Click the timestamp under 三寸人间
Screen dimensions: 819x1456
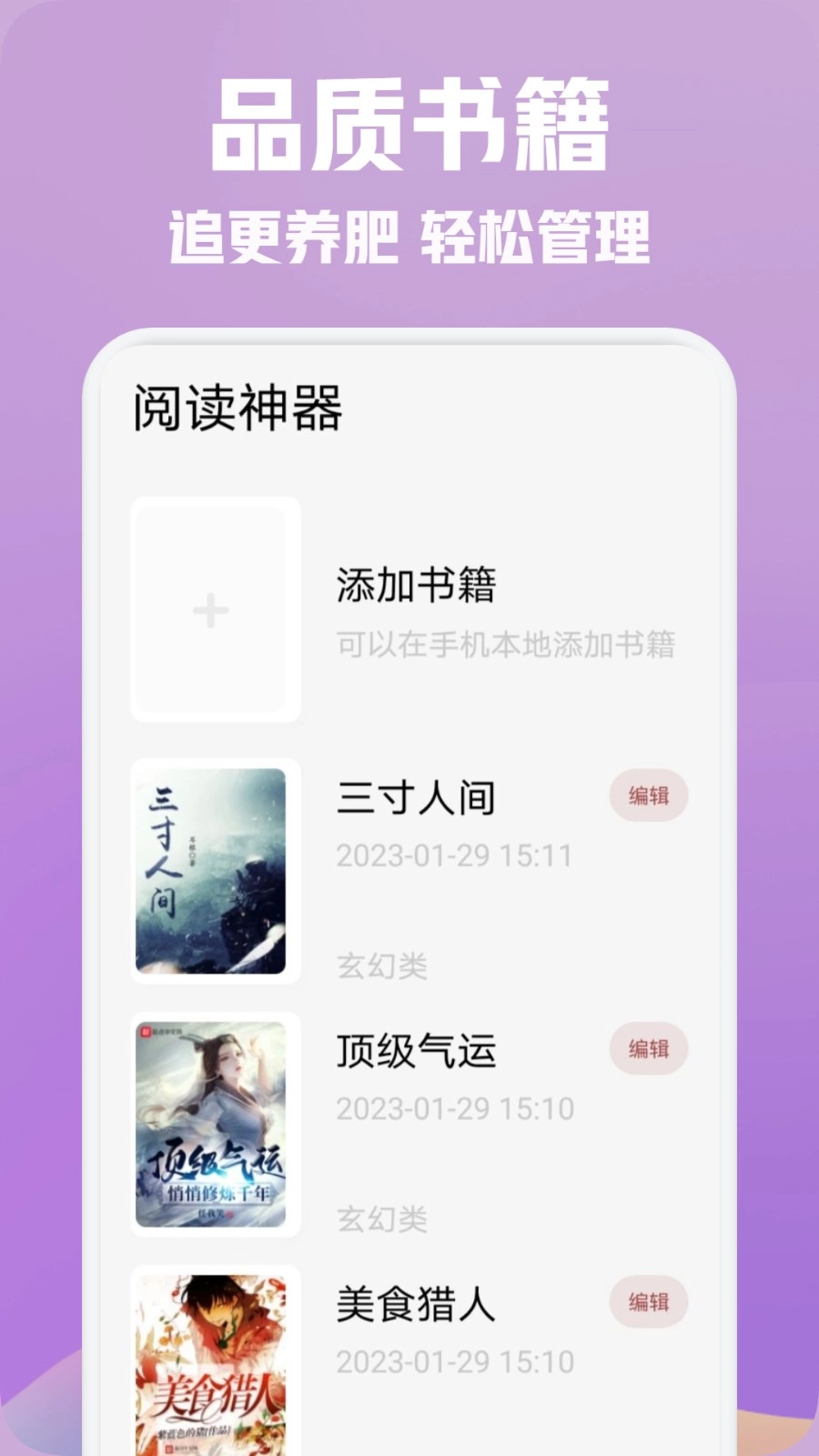tap(453, 854)
